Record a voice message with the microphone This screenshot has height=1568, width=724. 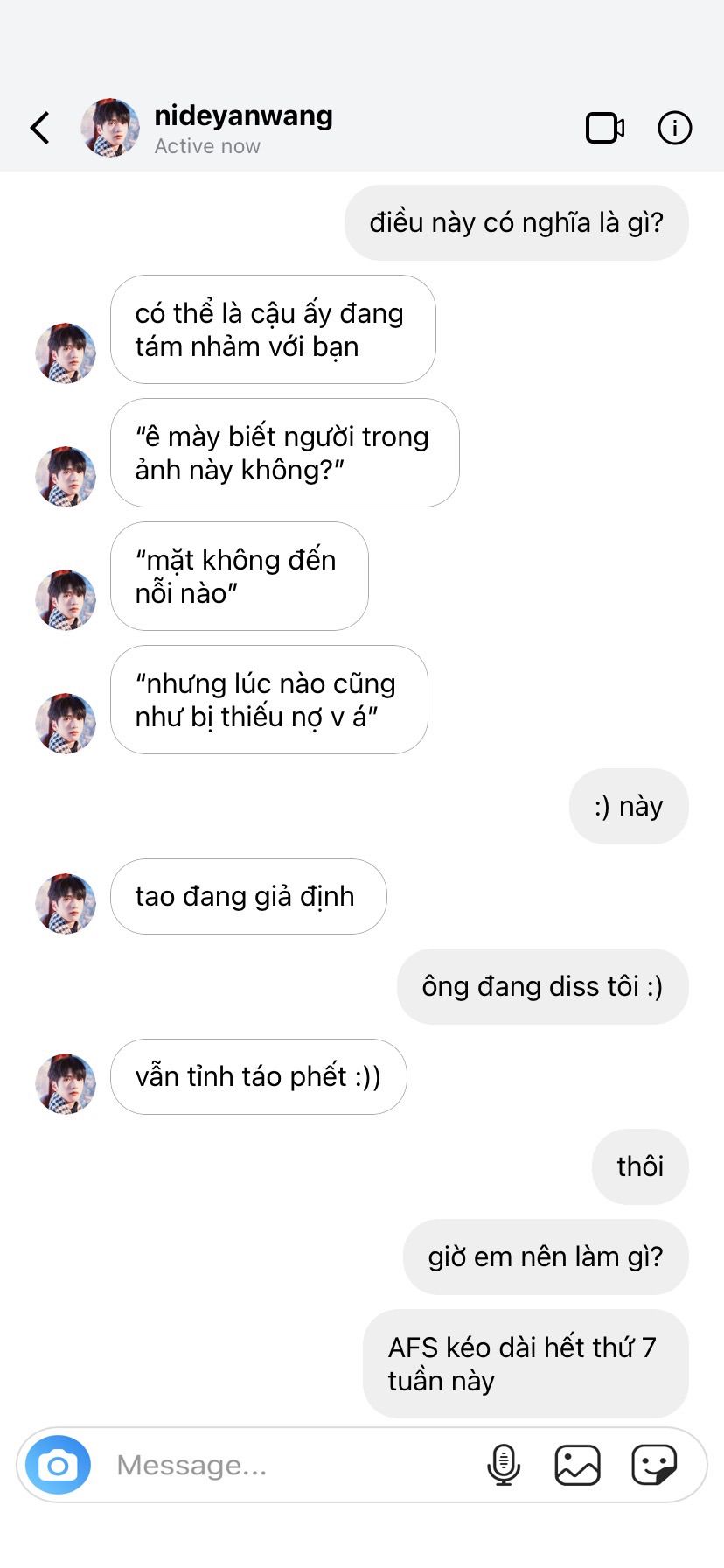coord(503,1465)
